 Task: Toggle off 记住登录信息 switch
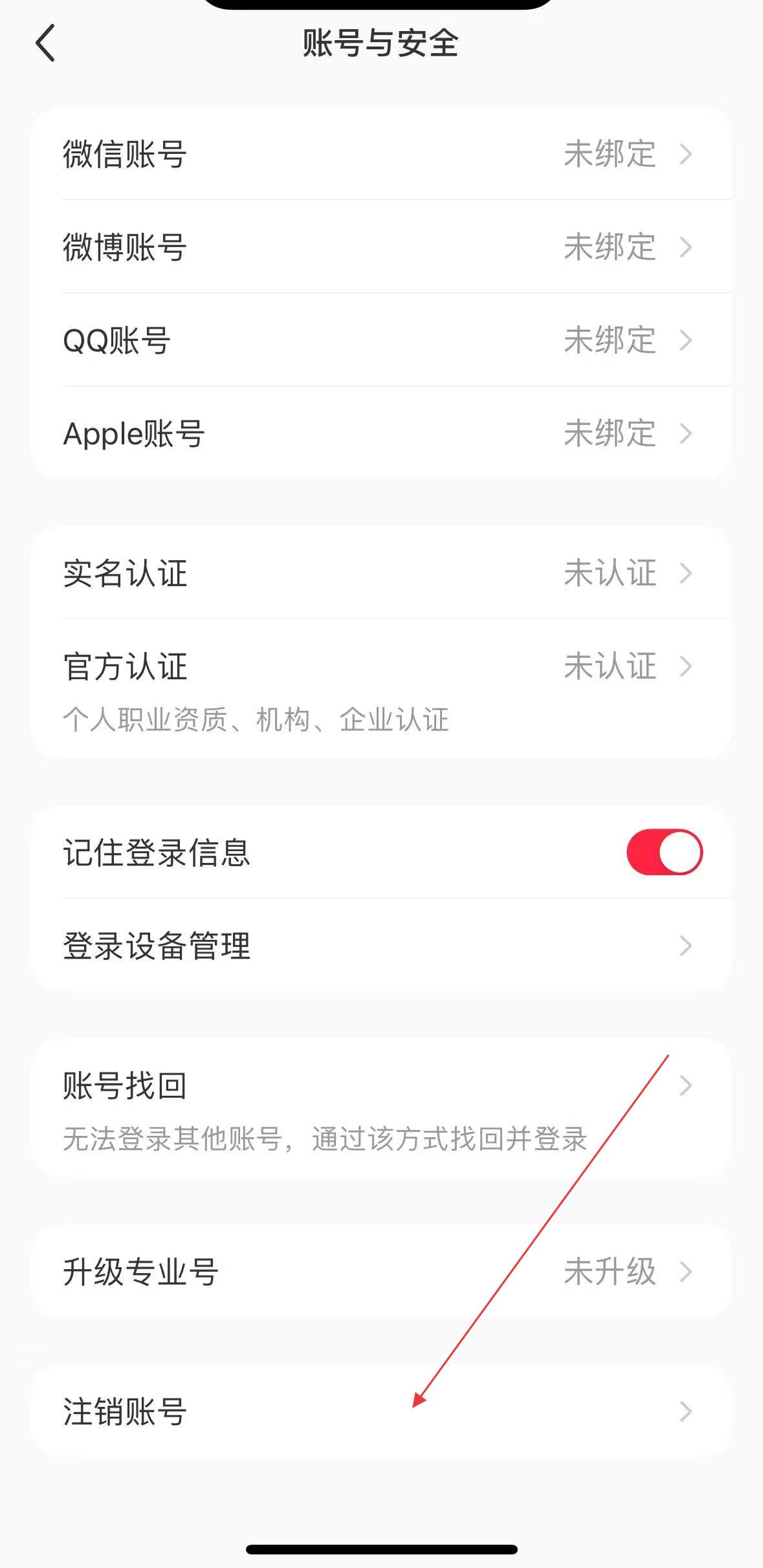[x=665, y=852]
